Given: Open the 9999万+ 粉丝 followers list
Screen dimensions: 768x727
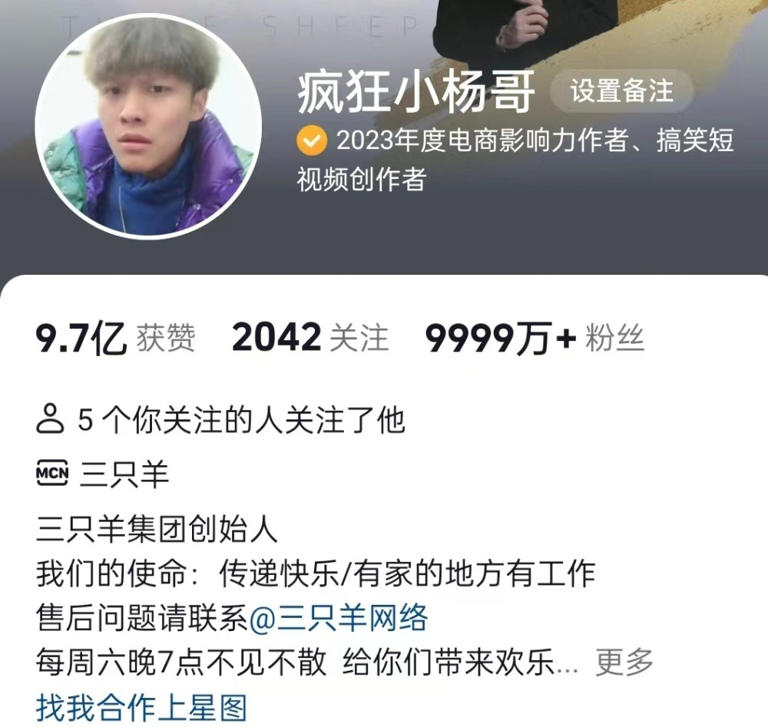Looking at the screenshot, I should coord(535,338).
